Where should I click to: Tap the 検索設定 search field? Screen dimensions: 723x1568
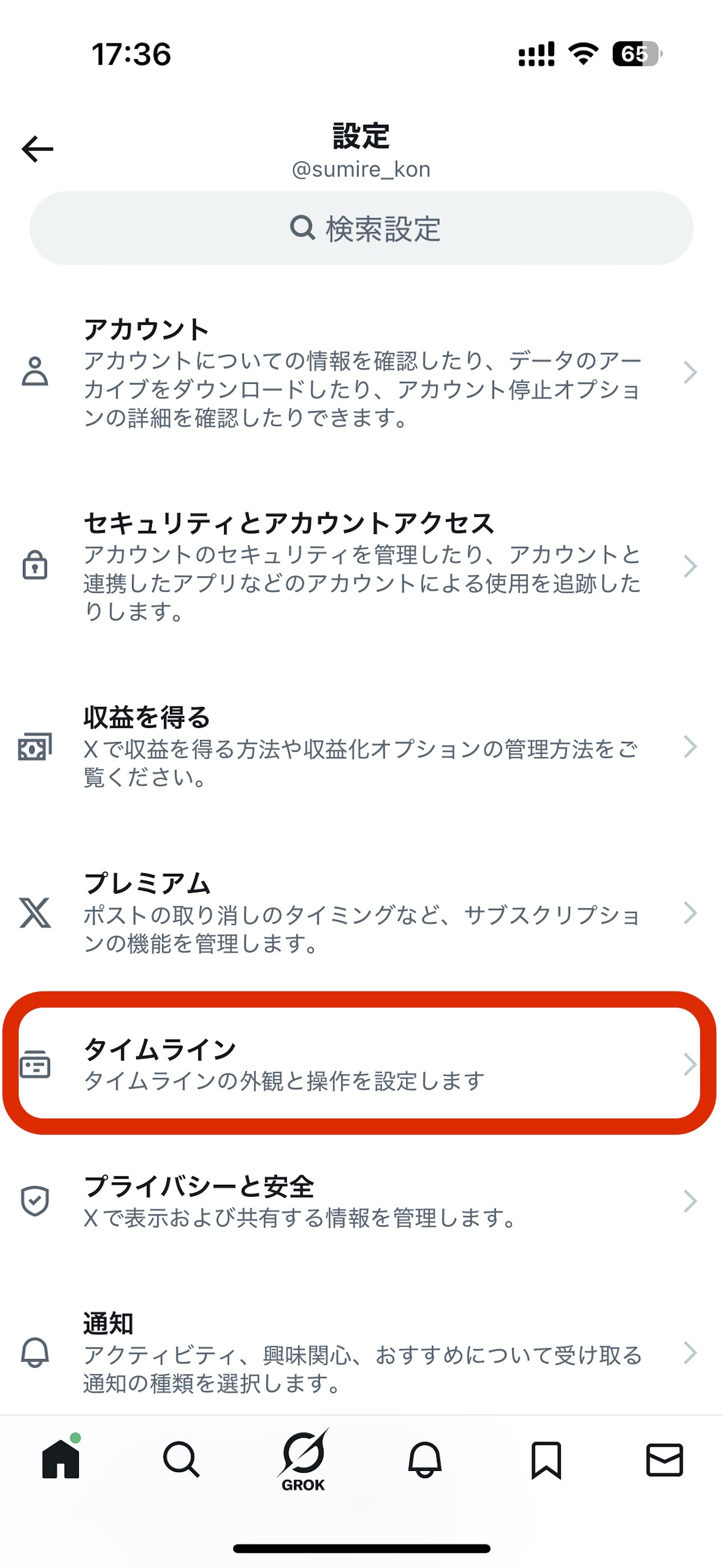click(x=361, y=229)
